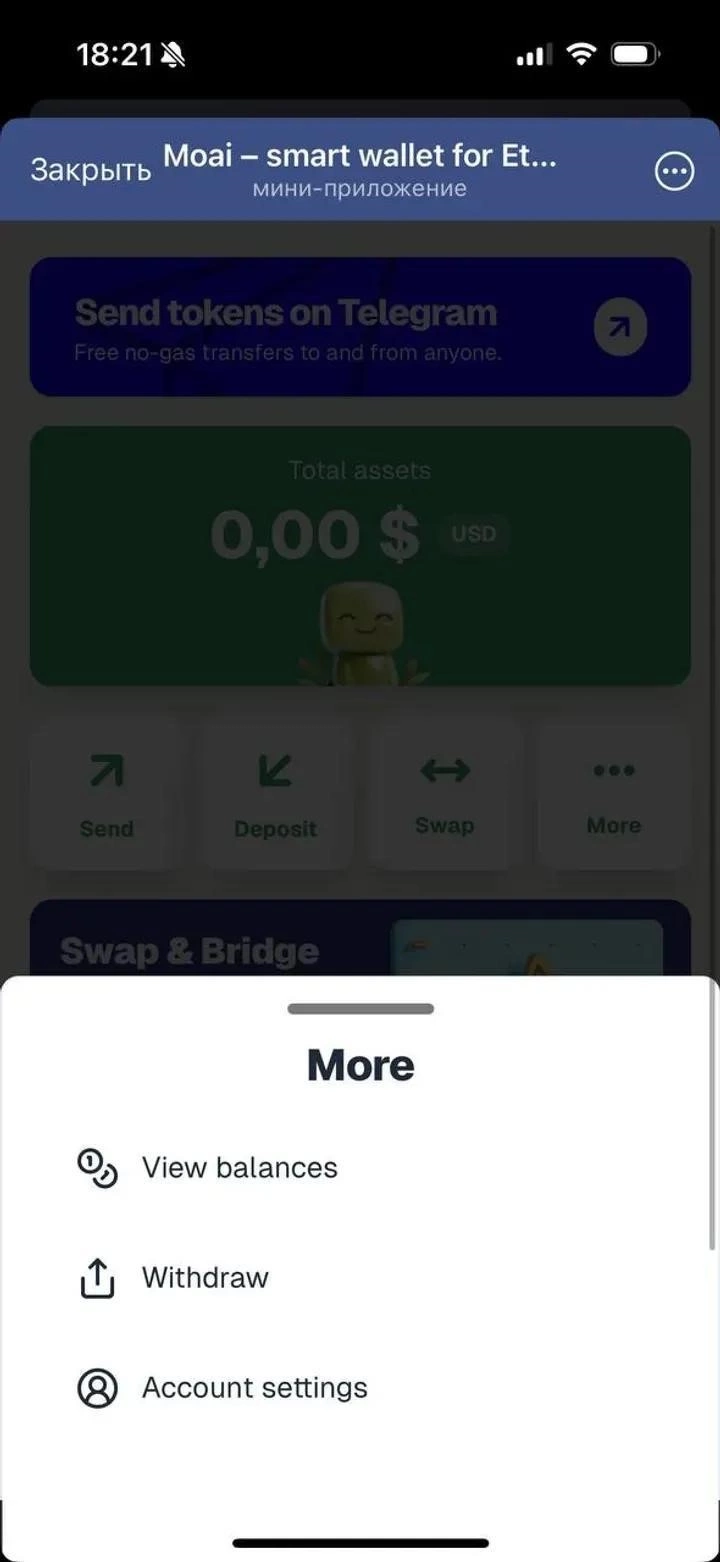The image size is (720, 1562).
Task: Close the mini app via Закрыть
Action: point(90,170)
